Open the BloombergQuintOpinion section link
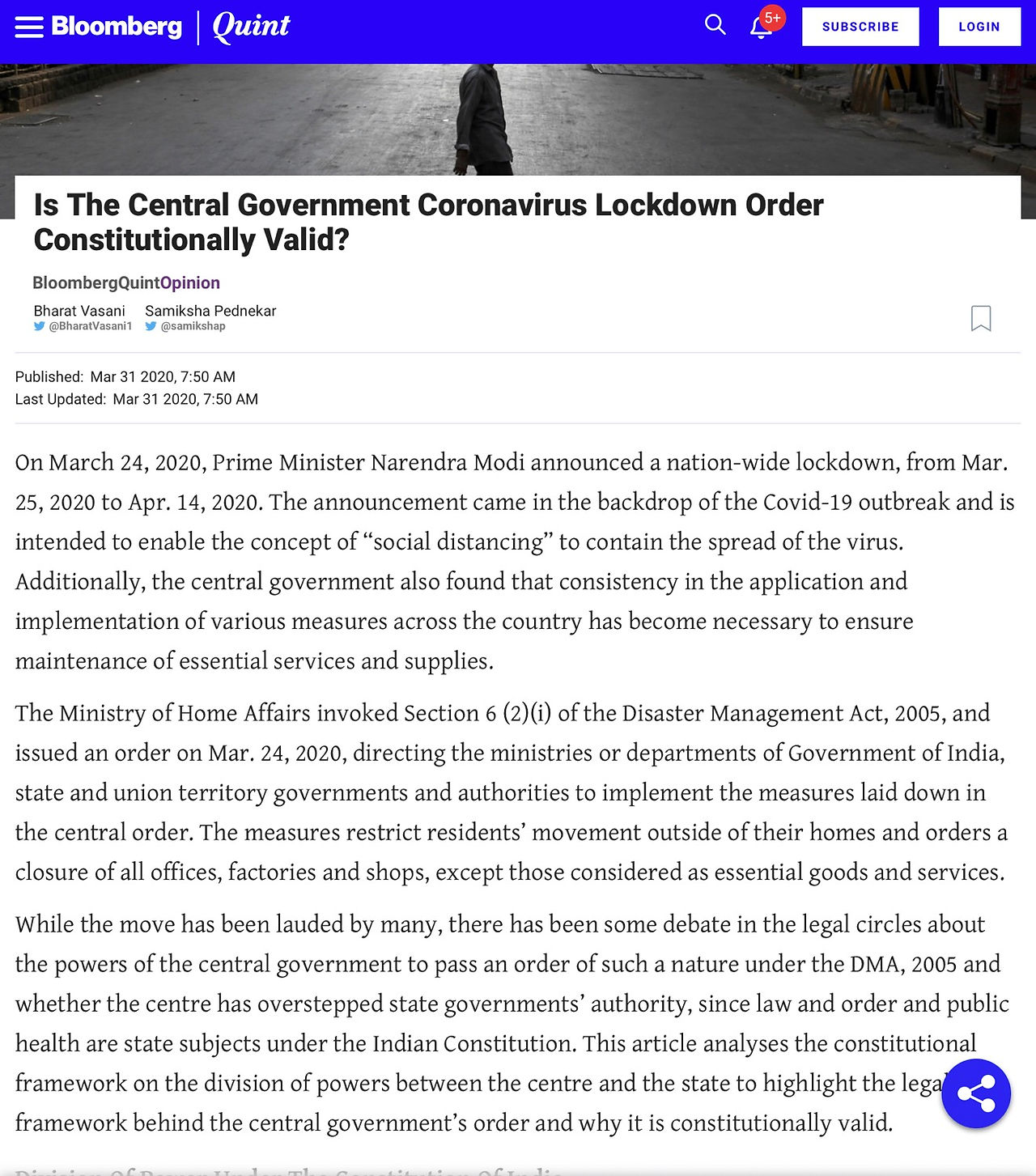1036x1176 pixels. pyautogui.click(x=126, y=282)
